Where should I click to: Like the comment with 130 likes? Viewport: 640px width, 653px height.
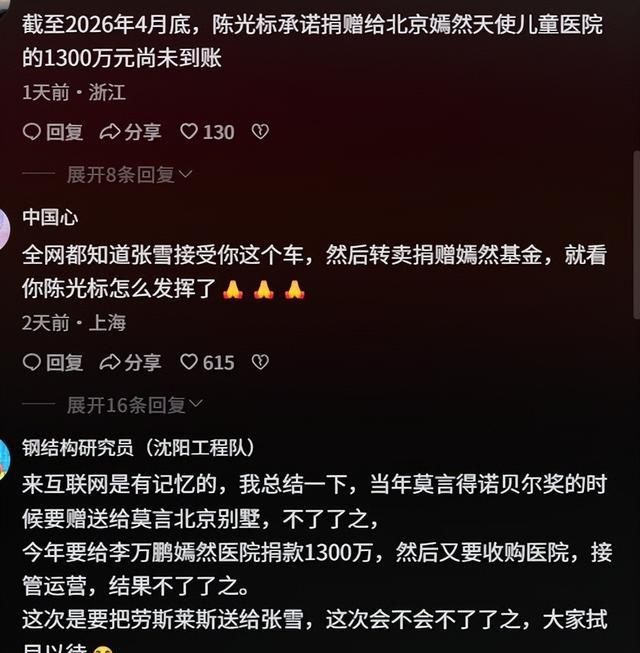coord(207,132)
